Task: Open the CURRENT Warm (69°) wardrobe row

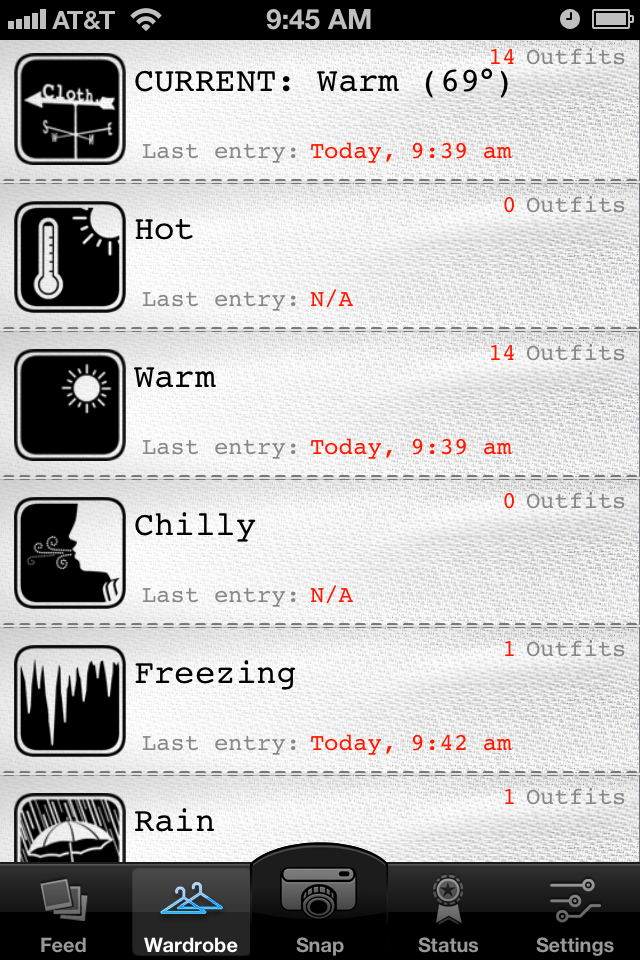Action: click(x=320, y=108)
